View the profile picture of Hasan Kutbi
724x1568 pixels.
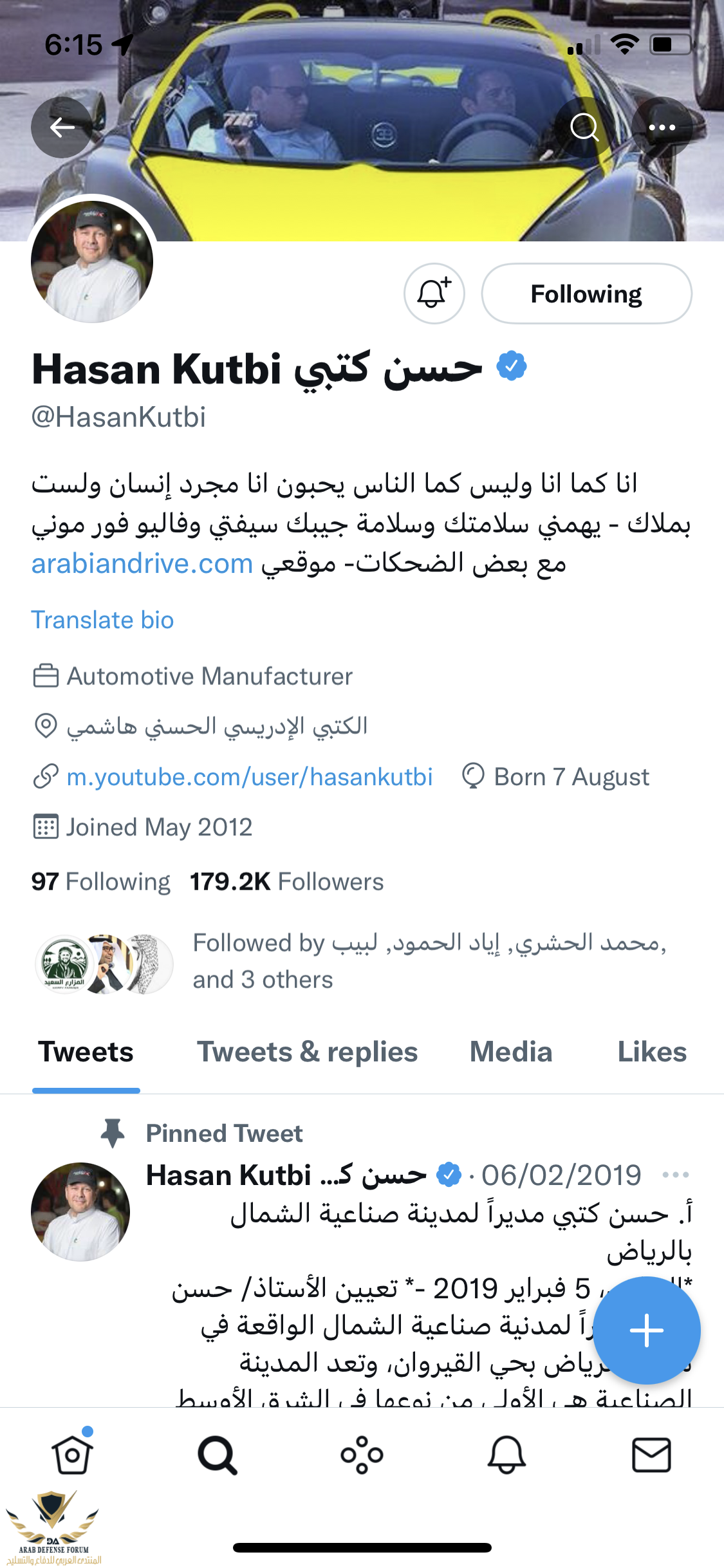click(x=92, y=262)
